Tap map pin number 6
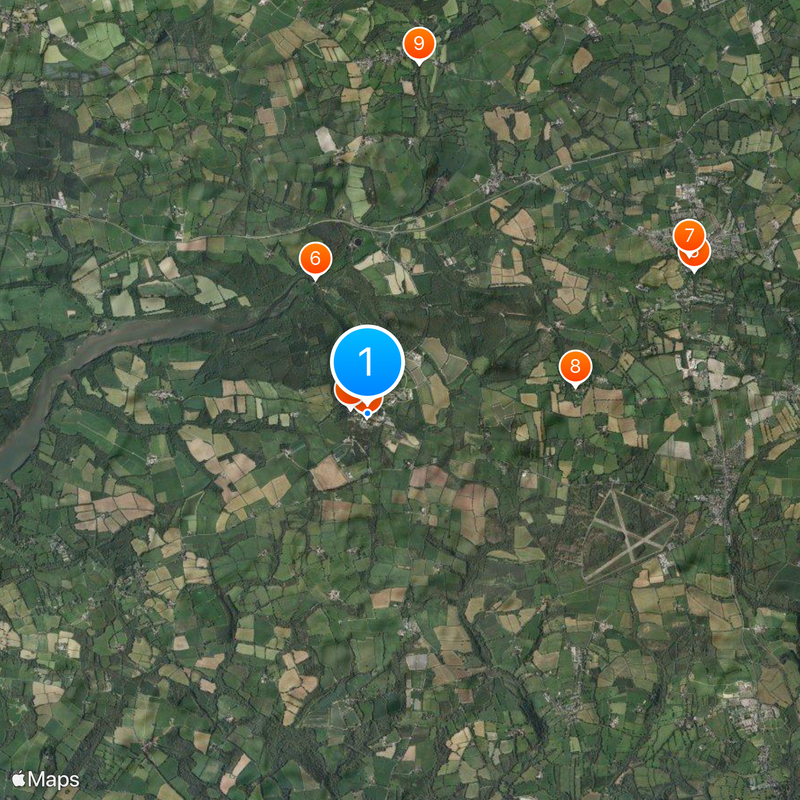The image size is (800, 800). tap(315, 259)
